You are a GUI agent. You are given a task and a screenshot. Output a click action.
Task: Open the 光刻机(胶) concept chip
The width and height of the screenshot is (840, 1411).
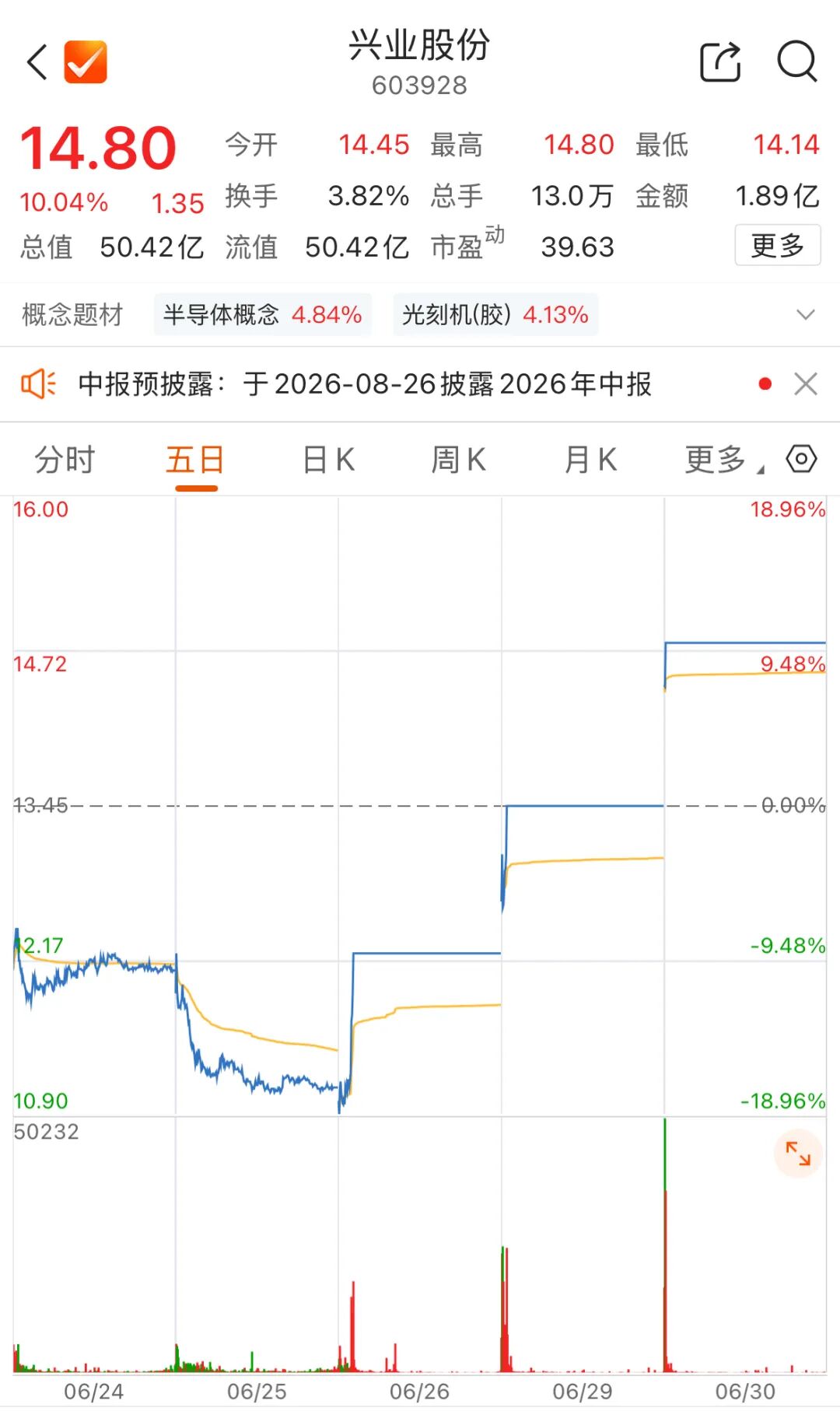point(495,314)
